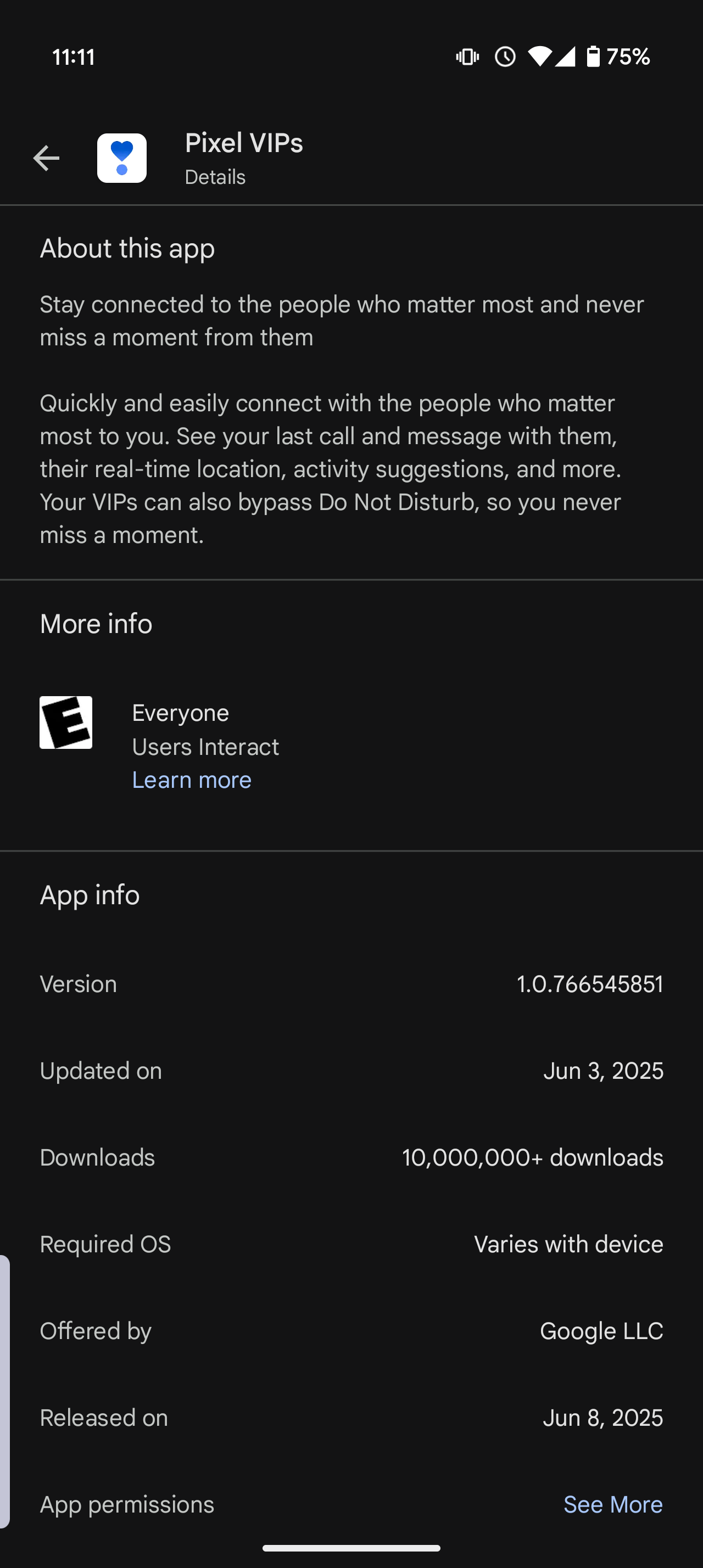This screenshot has width=703, height=1568.
Task: Click the Everyone ESRB rating icon
Action: click(x=66, y=723)
